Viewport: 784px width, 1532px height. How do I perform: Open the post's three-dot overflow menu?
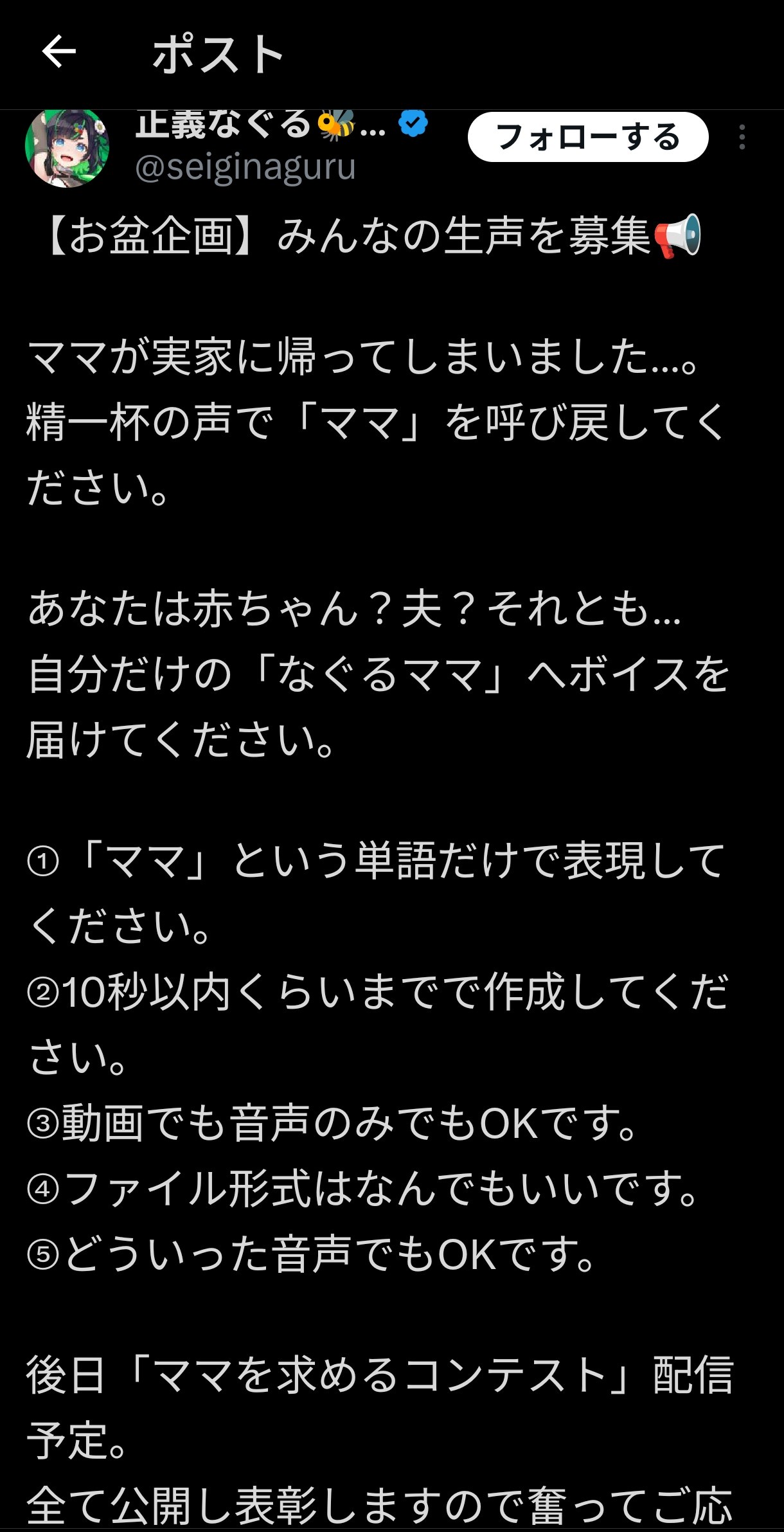click(x=742, y=138)
